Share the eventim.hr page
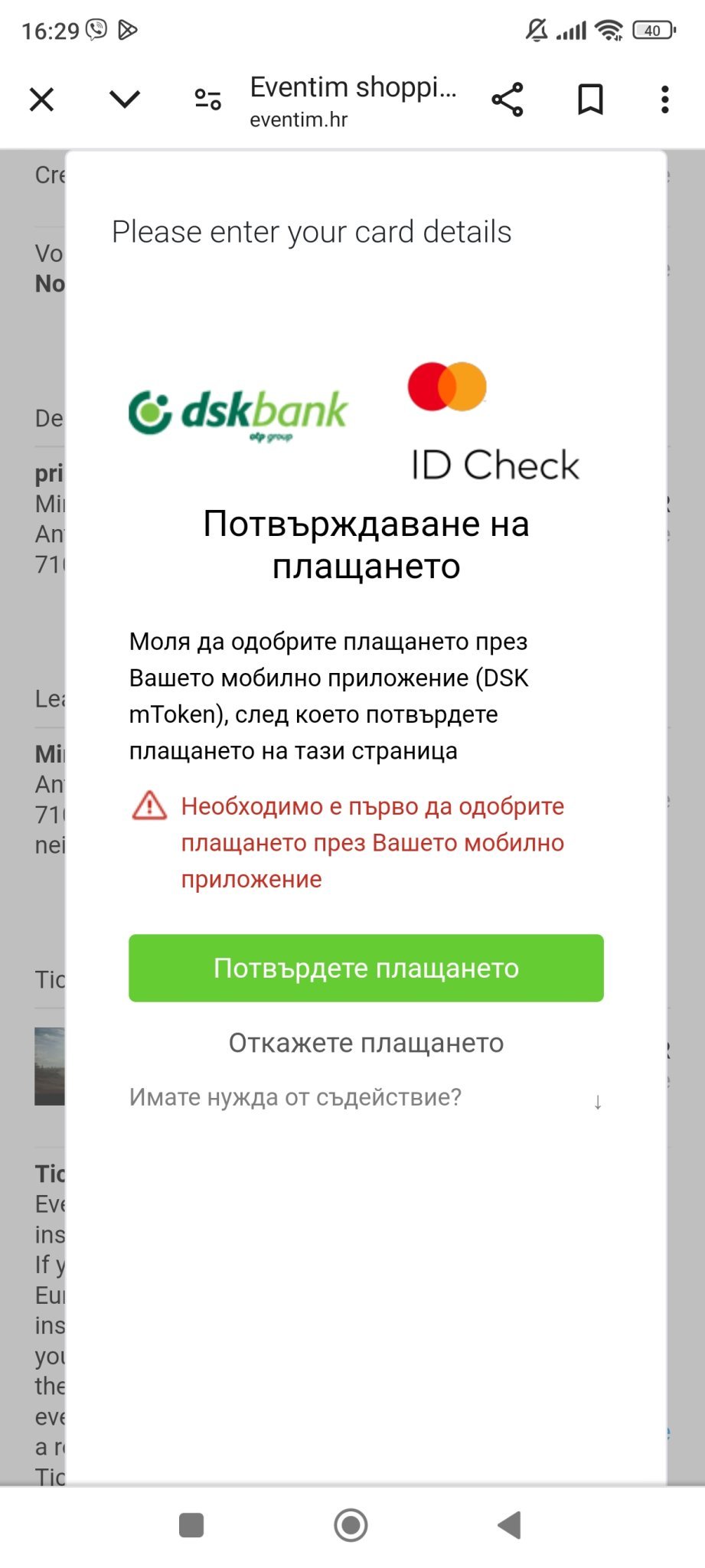 (x=507, y=100)
